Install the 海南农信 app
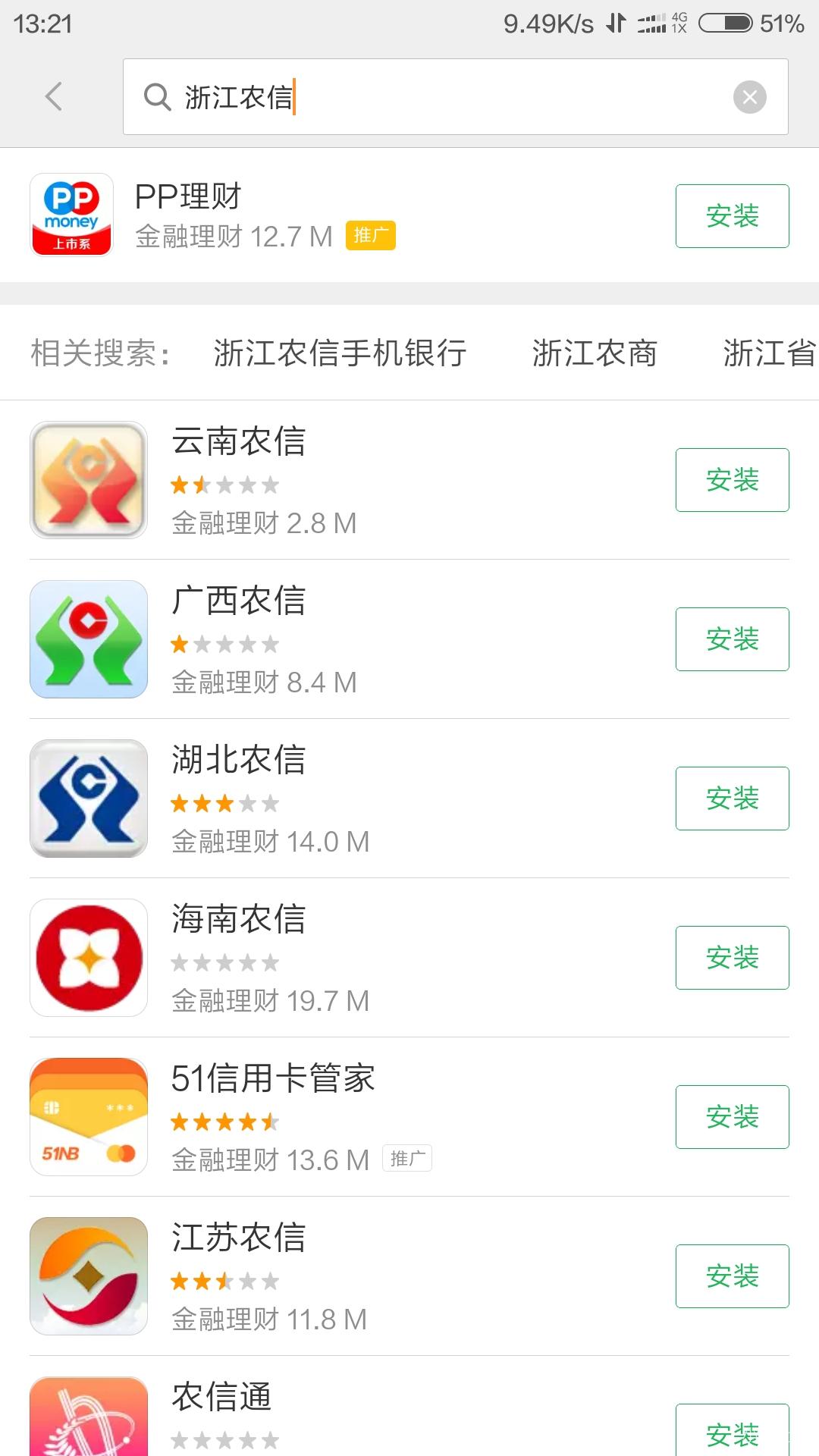This screenshot has height=1456, width=819. coord(731,957)
